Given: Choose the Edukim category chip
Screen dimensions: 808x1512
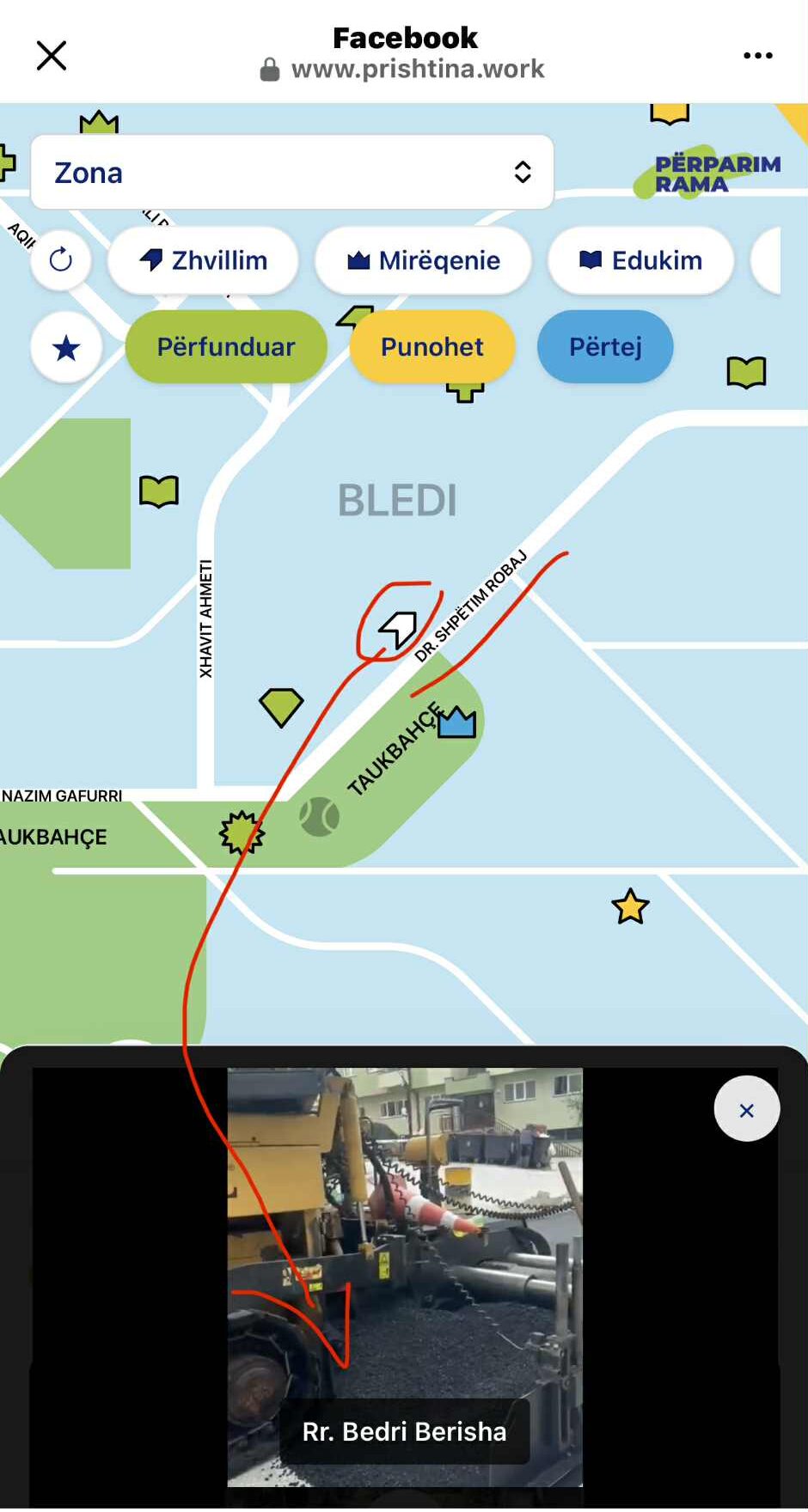Looking at the screenshot, I should tap(641, 260).
